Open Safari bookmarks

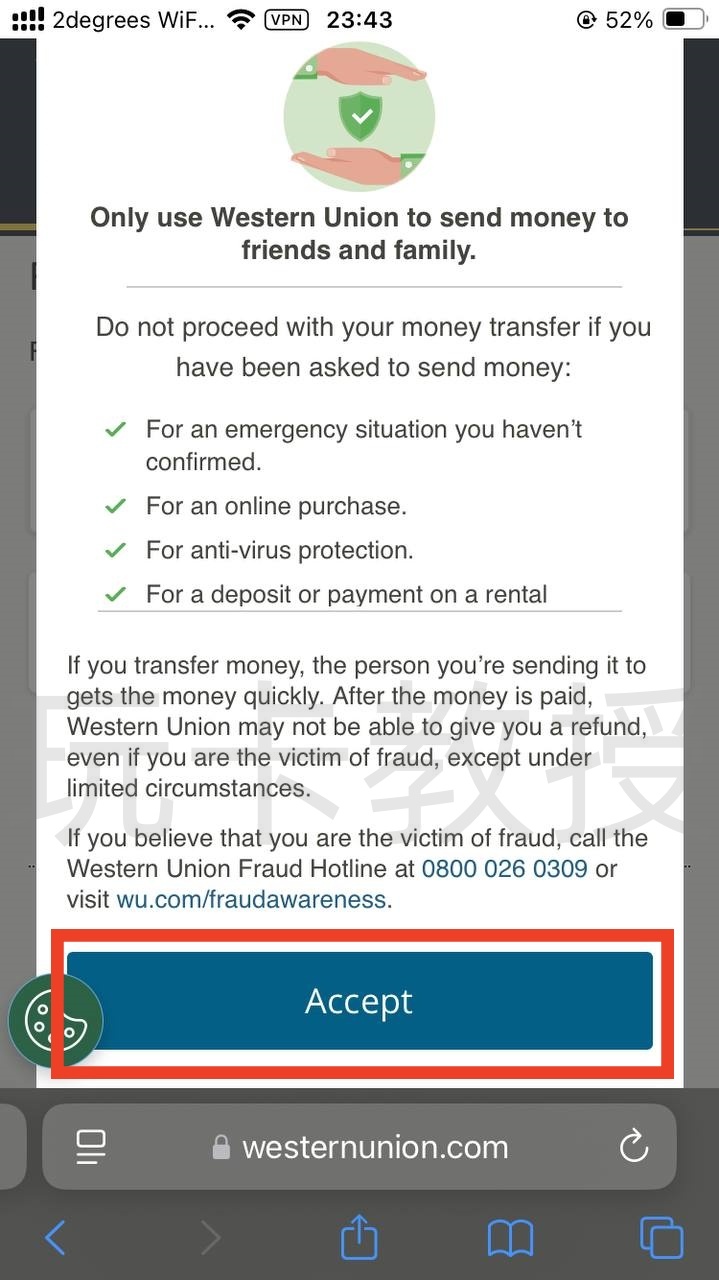click(x=510, y=1239)
